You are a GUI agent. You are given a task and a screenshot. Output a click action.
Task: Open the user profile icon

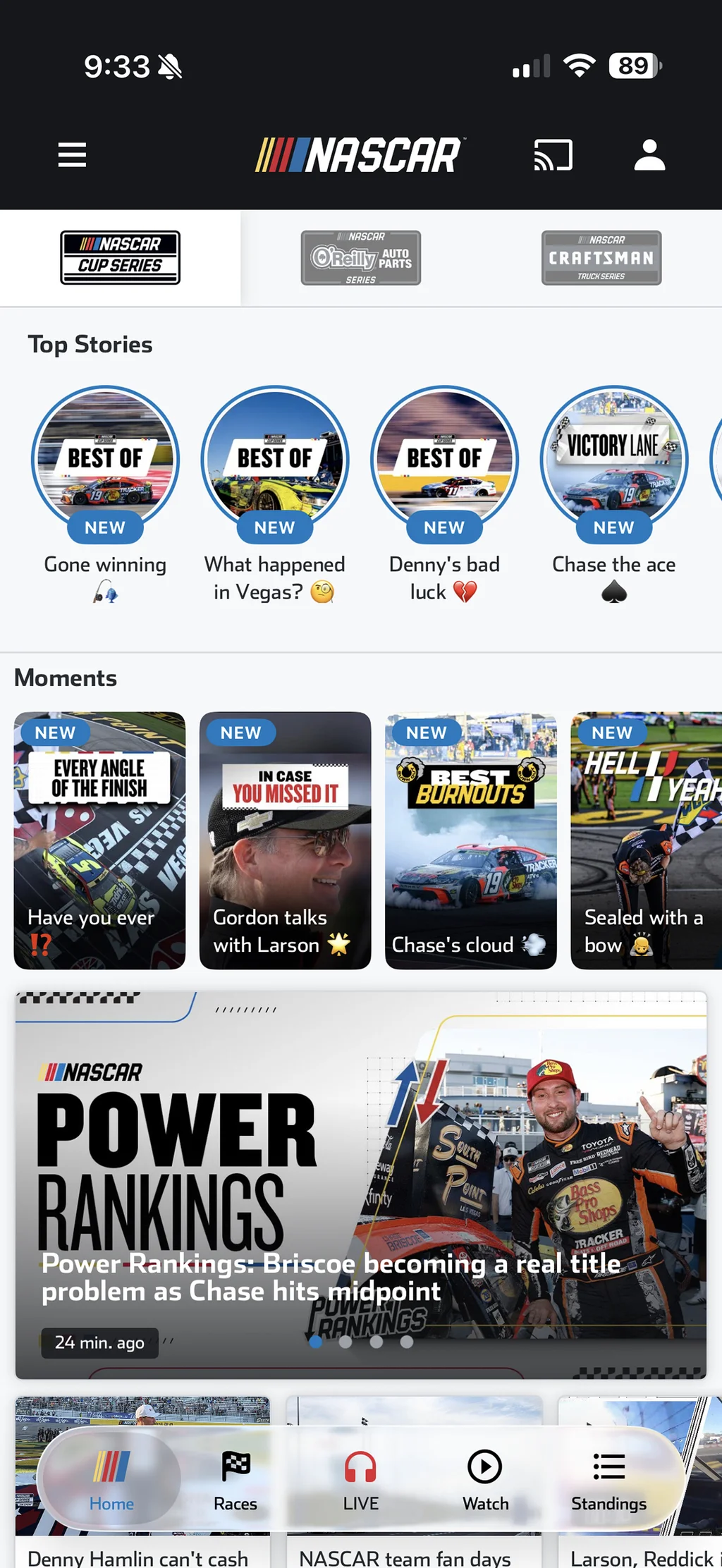click(649, 155)
